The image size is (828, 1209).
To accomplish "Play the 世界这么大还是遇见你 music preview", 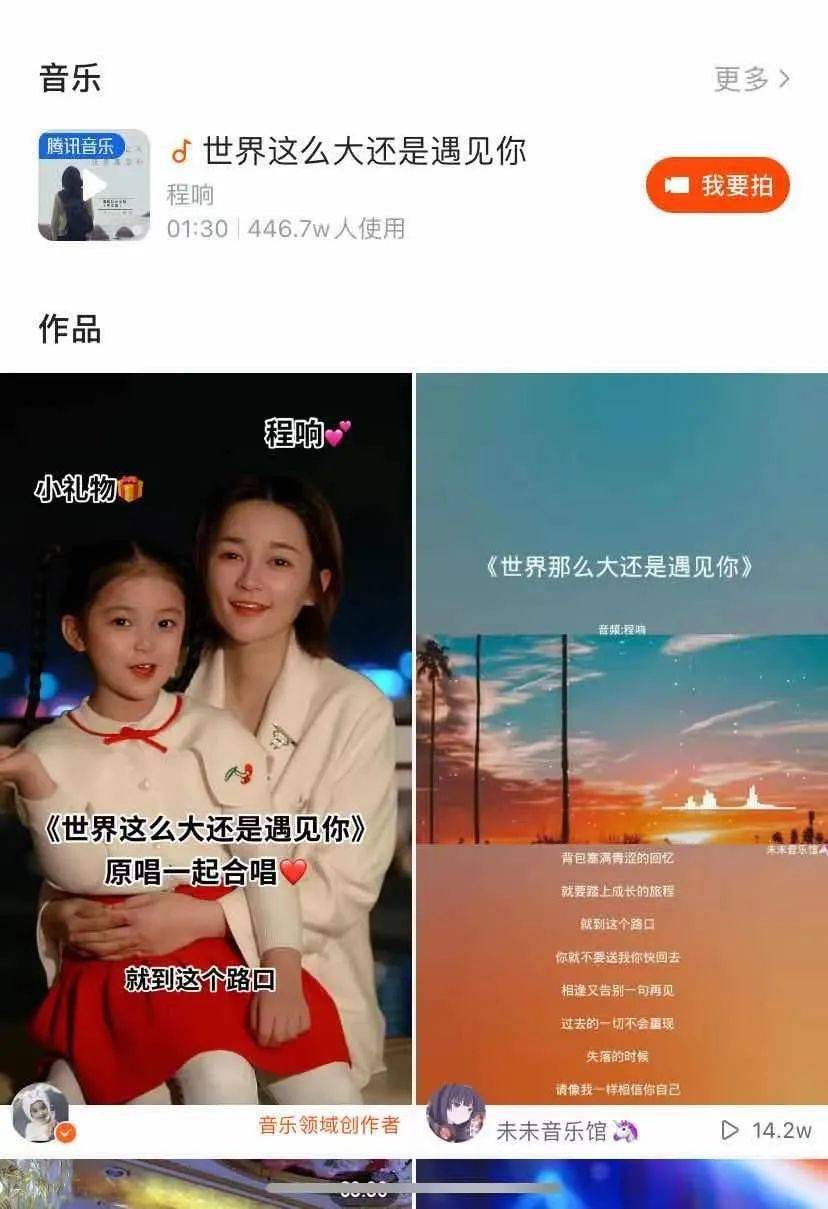I will click(93, 186).
